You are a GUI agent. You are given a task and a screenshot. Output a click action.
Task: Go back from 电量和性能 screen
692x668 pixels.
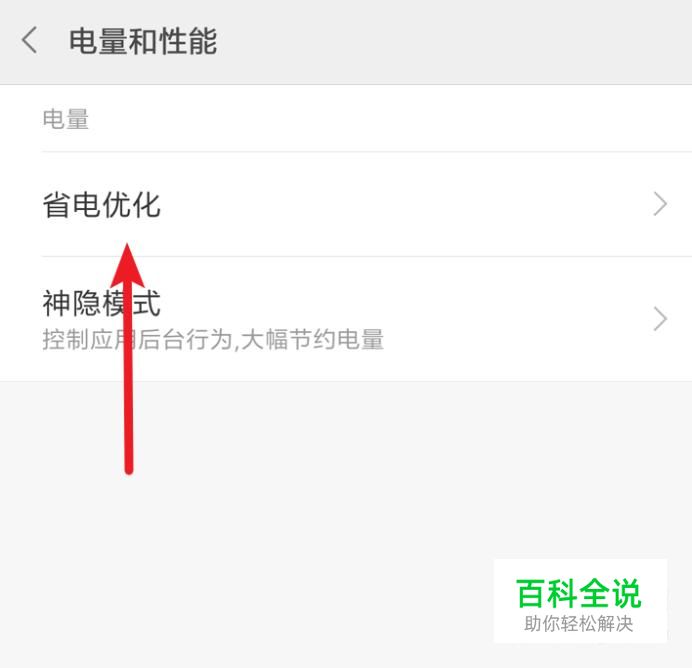(x=30, y=41)
